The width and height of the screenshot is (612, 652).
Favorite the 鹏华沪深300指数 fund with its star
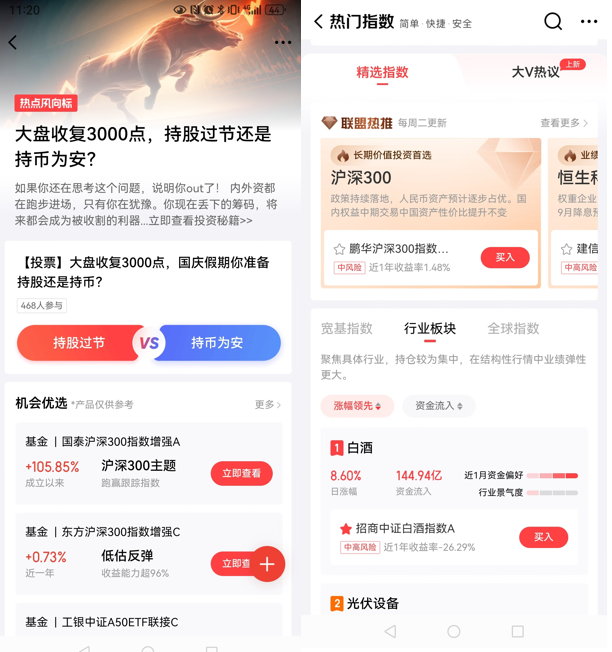[340, 249]
